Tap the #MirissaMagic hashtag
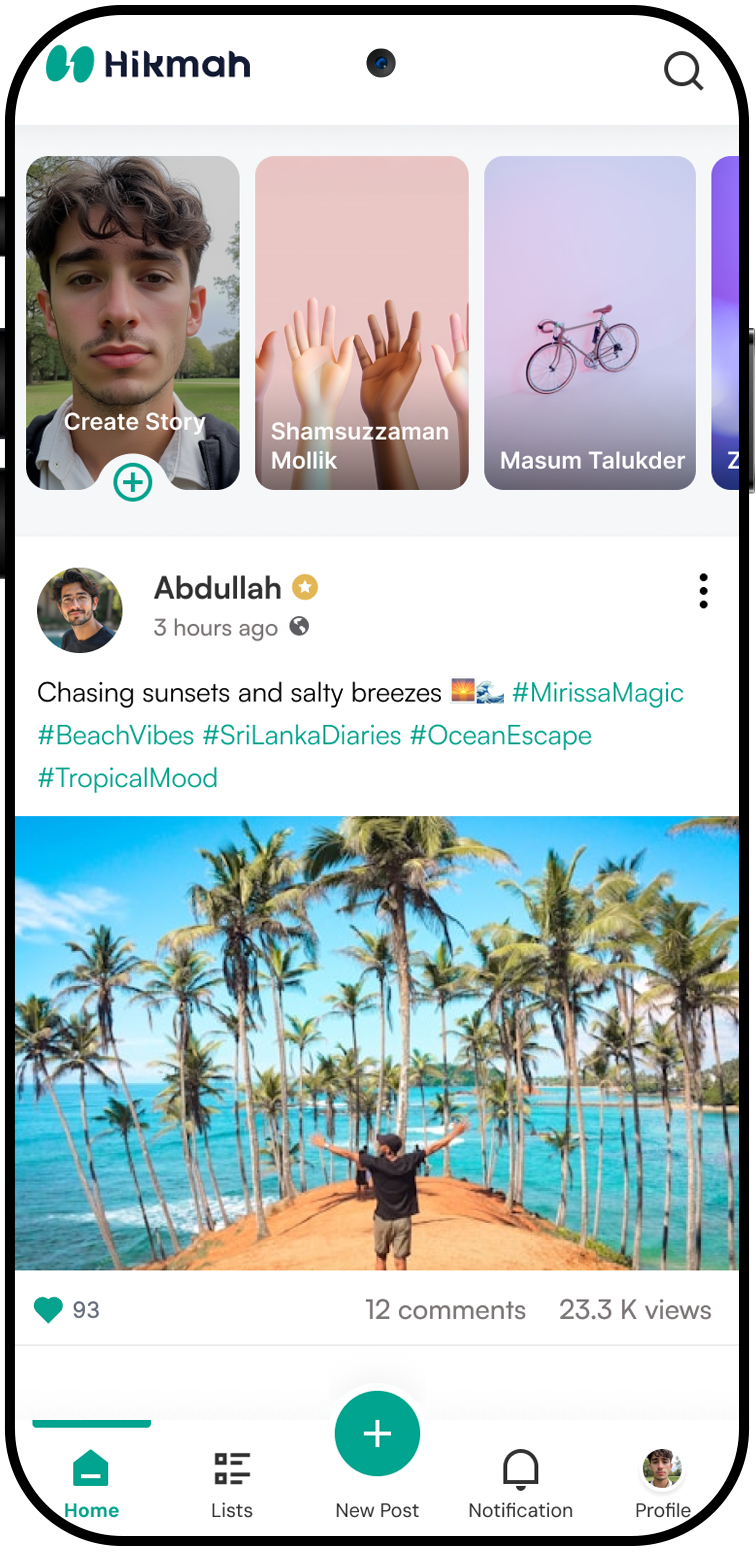Image resolution: width=756 pixels, height=1556 pixels. coord(597,692)
